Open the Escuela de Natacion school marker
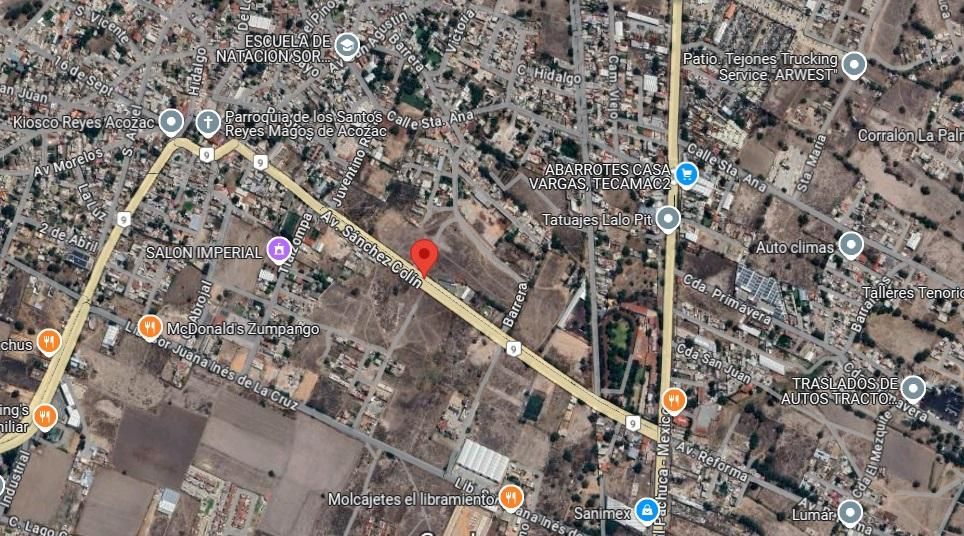Viewport: 964px width, 536px height. point(347,46)
